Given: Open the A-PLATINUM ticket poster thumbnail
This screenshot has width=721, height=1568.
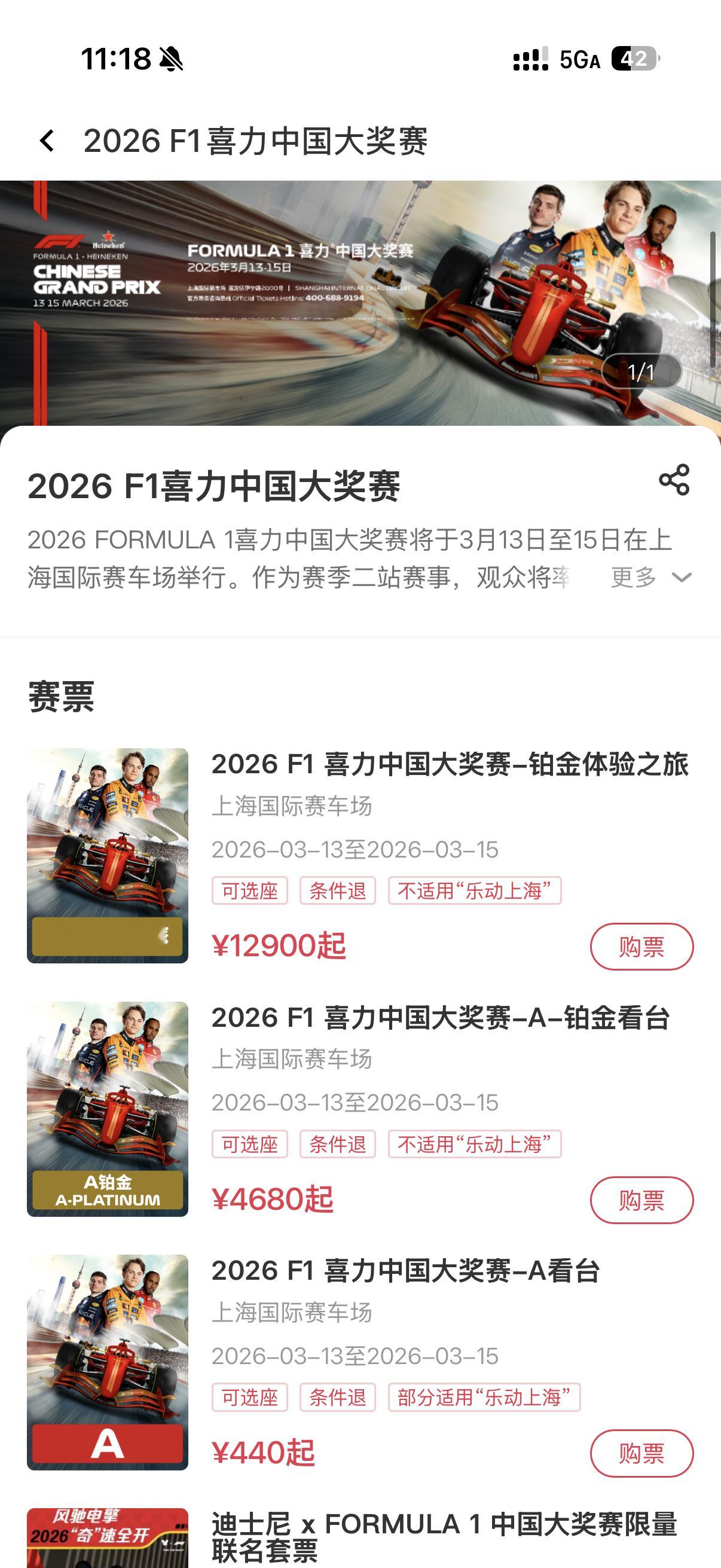Looking at the screenshot, I should click(x=108, y=1109).
